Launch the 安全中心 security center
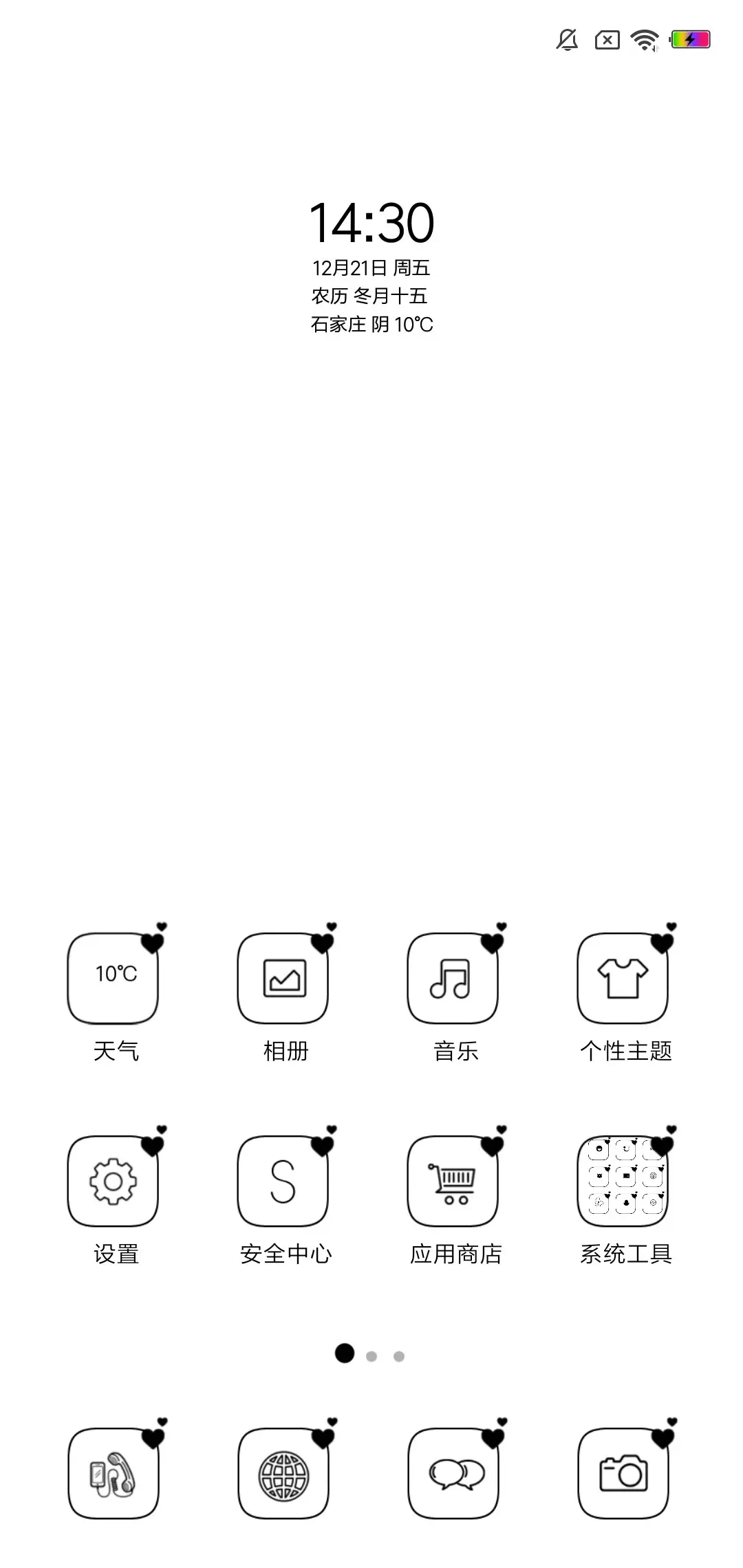743x1568 pixels. tap(283, 1183)
